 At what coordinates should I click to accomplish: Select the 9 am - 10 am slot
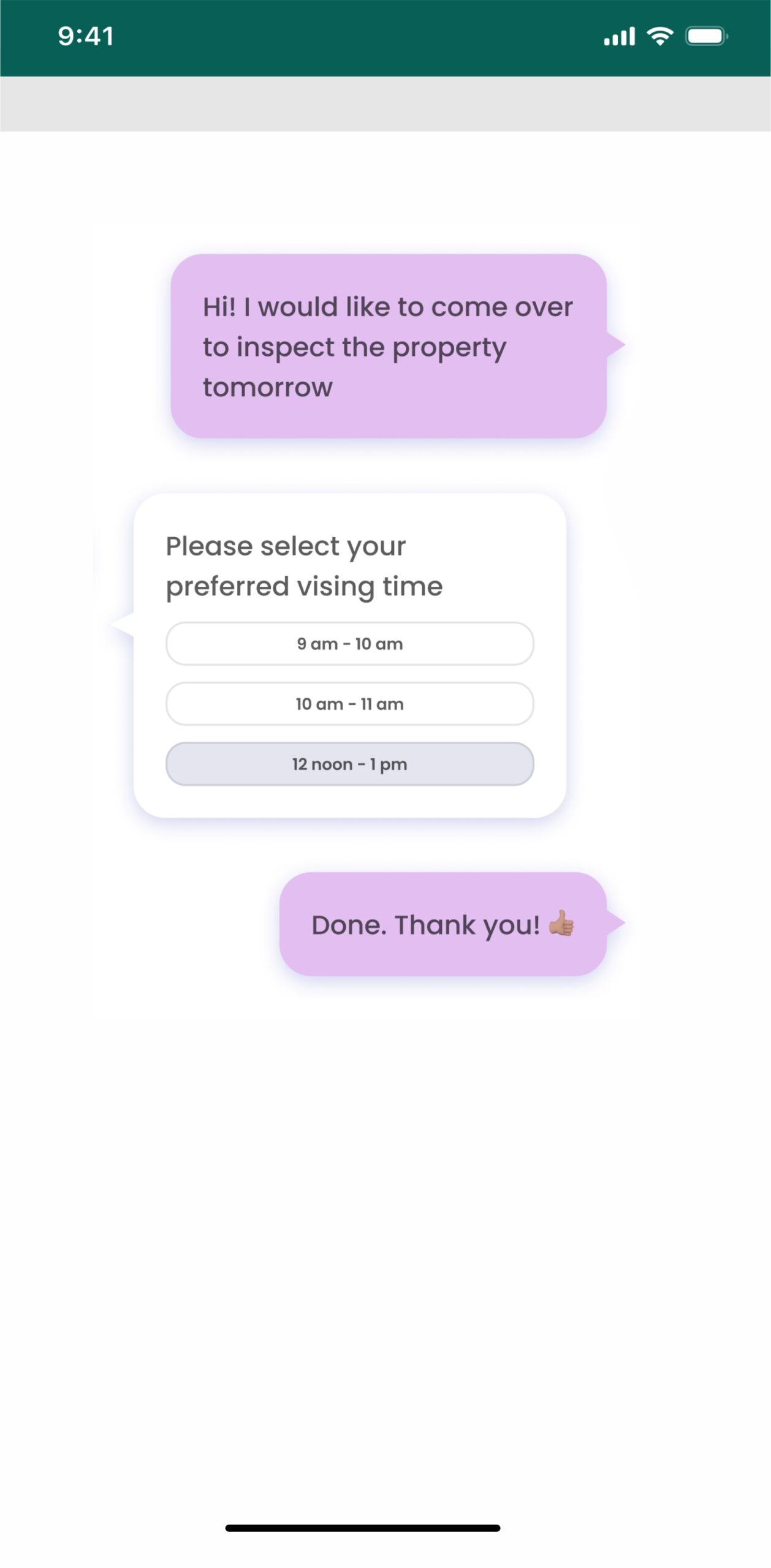pos(349,643)
